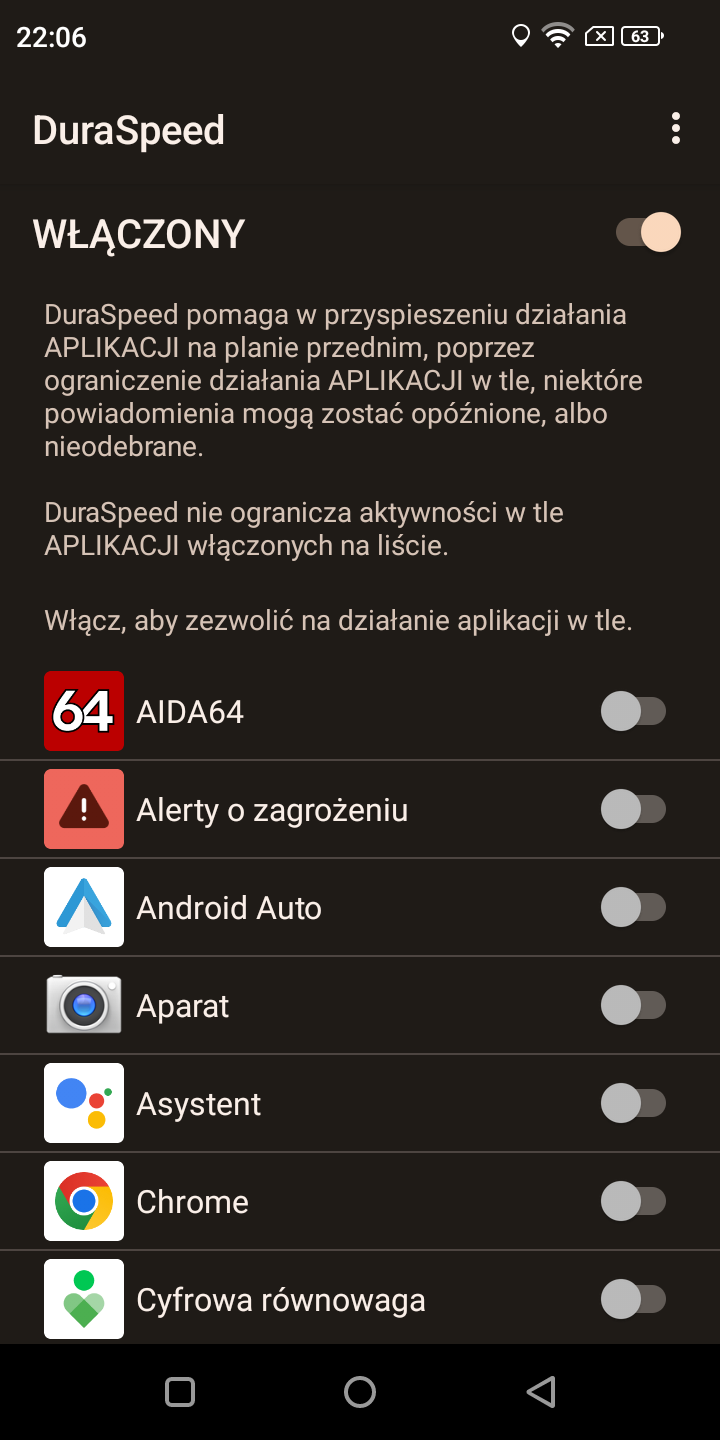Image resolution: width=720 pixels, height=1440 pixels.
Task: Enable the Asystent switch
Action: (x=633, y=1103)
